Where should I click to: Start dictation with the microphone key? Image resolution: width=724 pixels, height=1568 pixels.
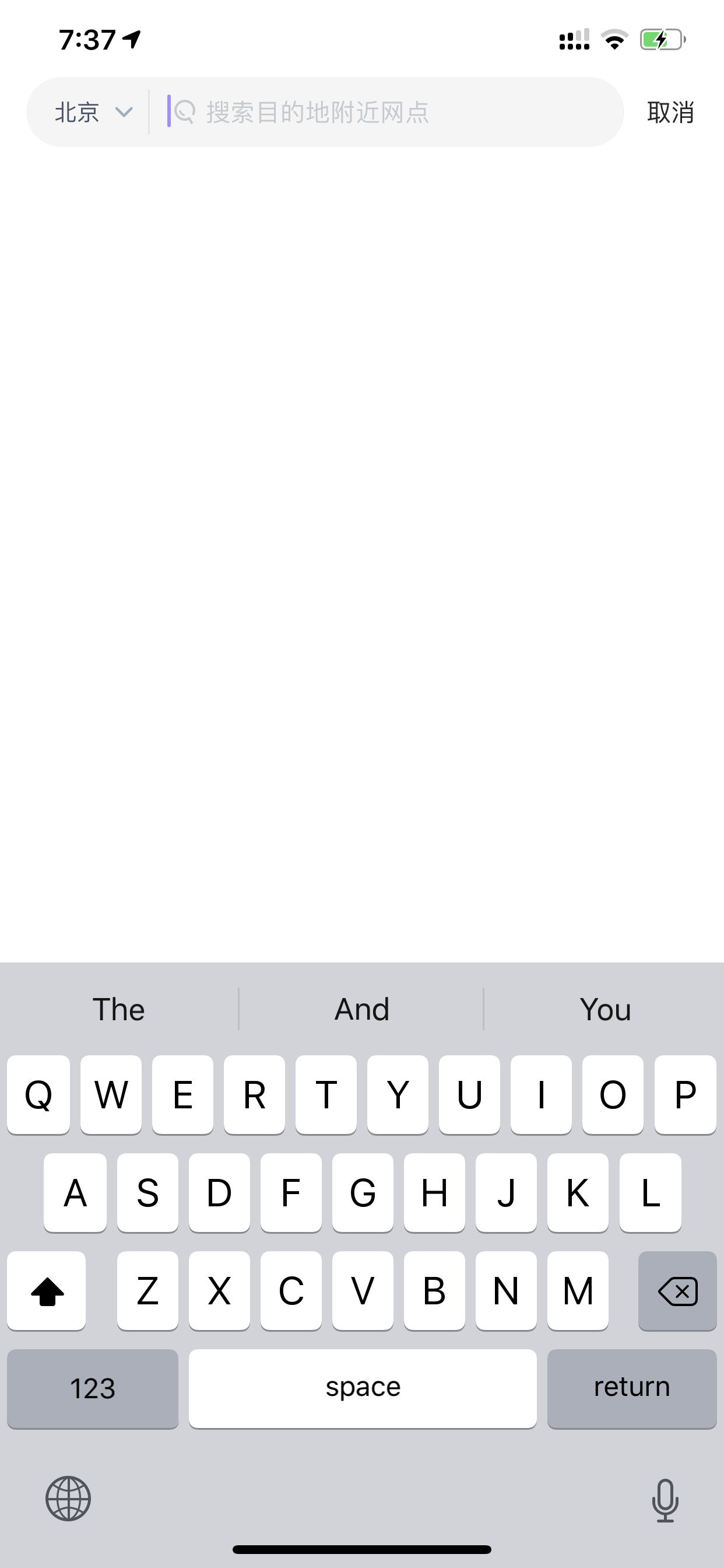665,1500
